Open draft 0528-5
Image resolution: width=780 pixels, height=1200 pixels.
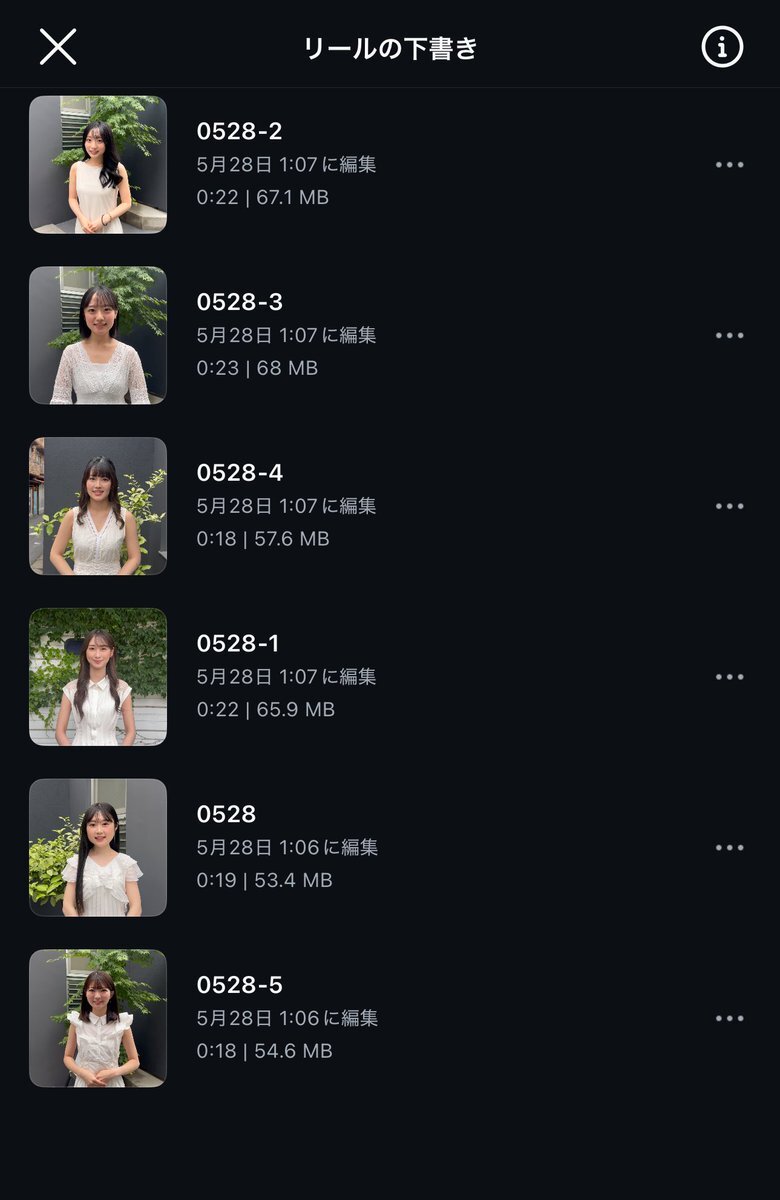point(98,1018)
